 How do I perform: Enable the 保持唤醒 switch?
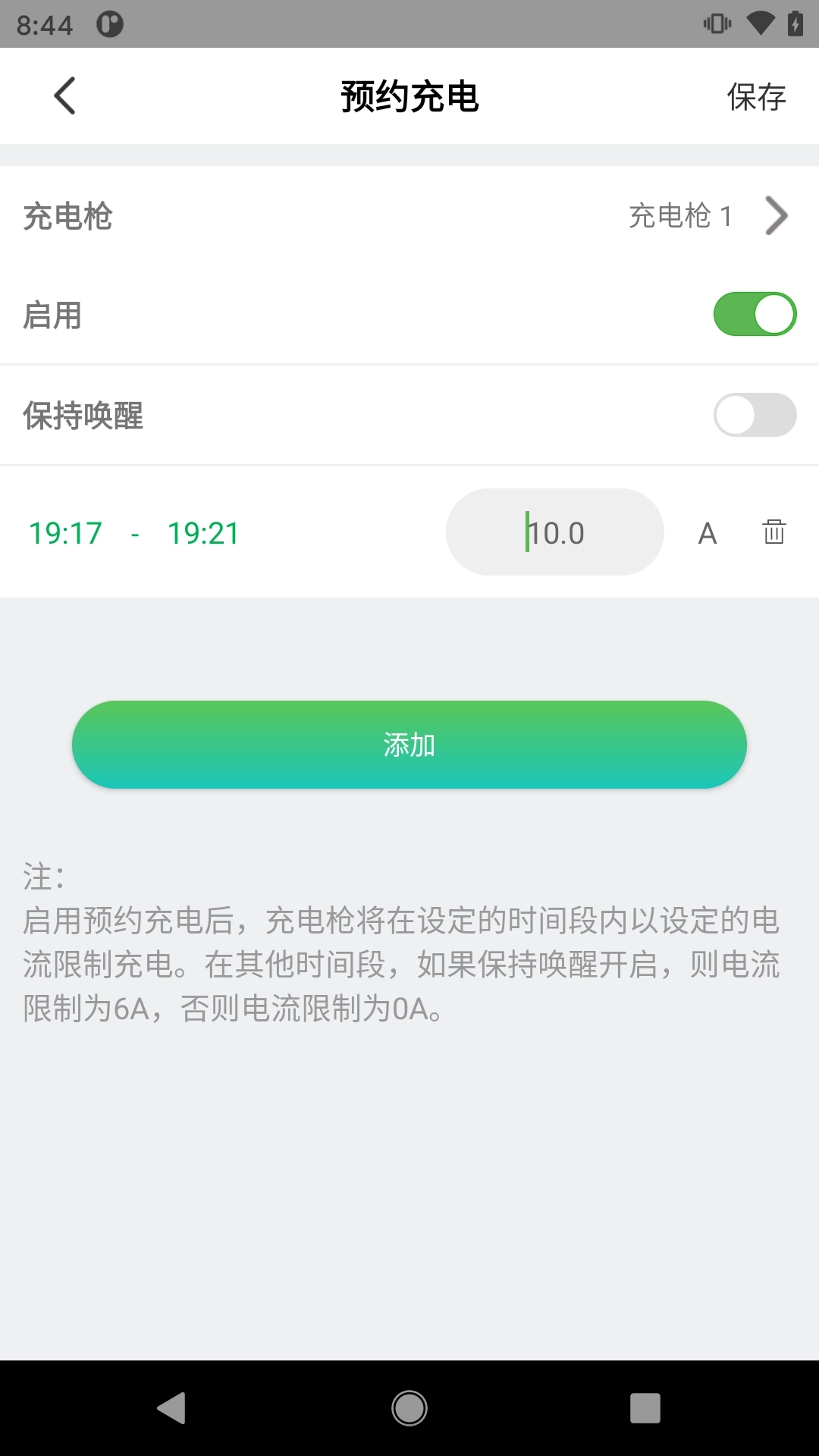[x=755, y=415]
